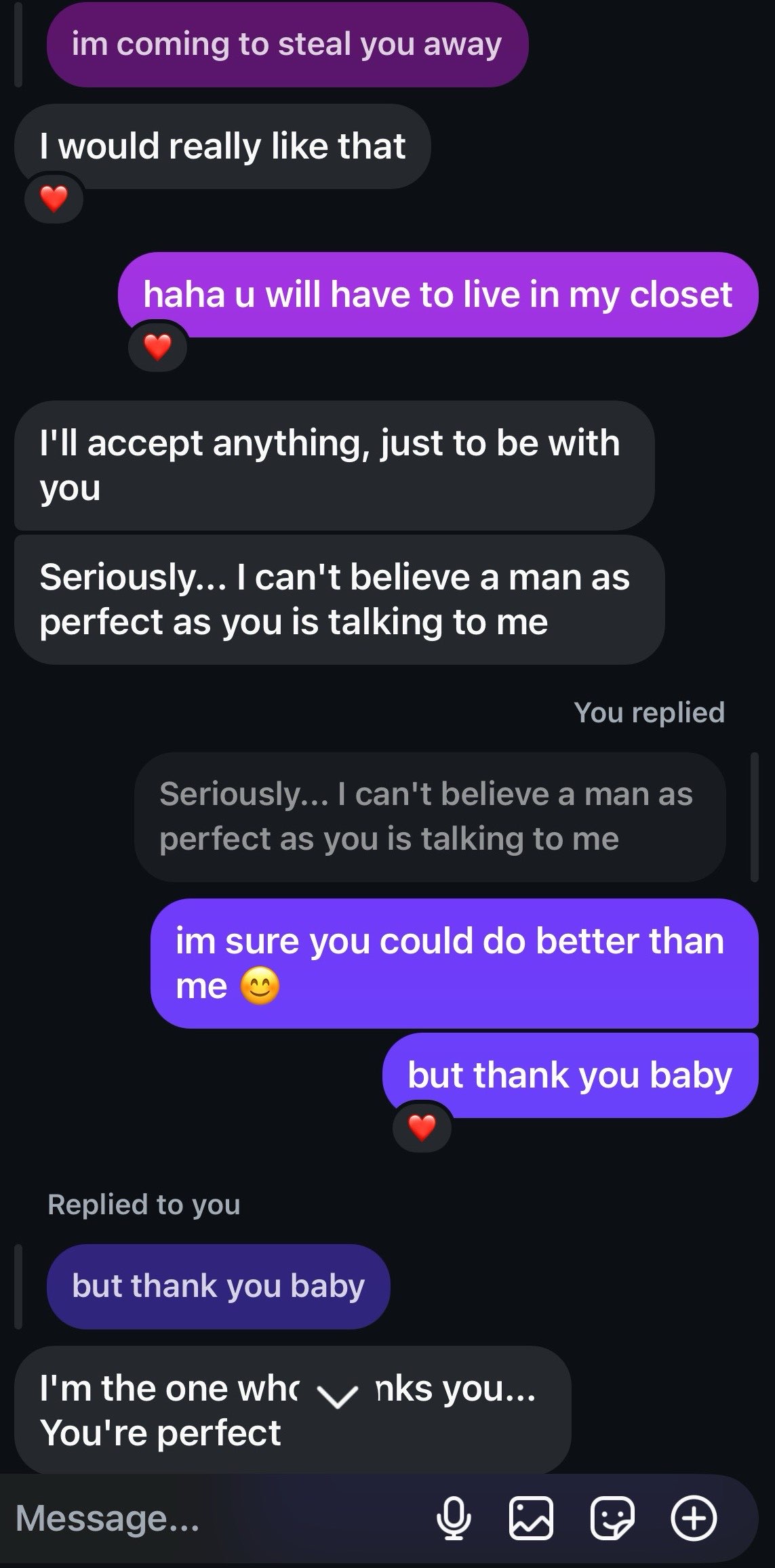
Task: Jump to quoted "Seriously... I can't believe" message
Action: click(429, 817)
